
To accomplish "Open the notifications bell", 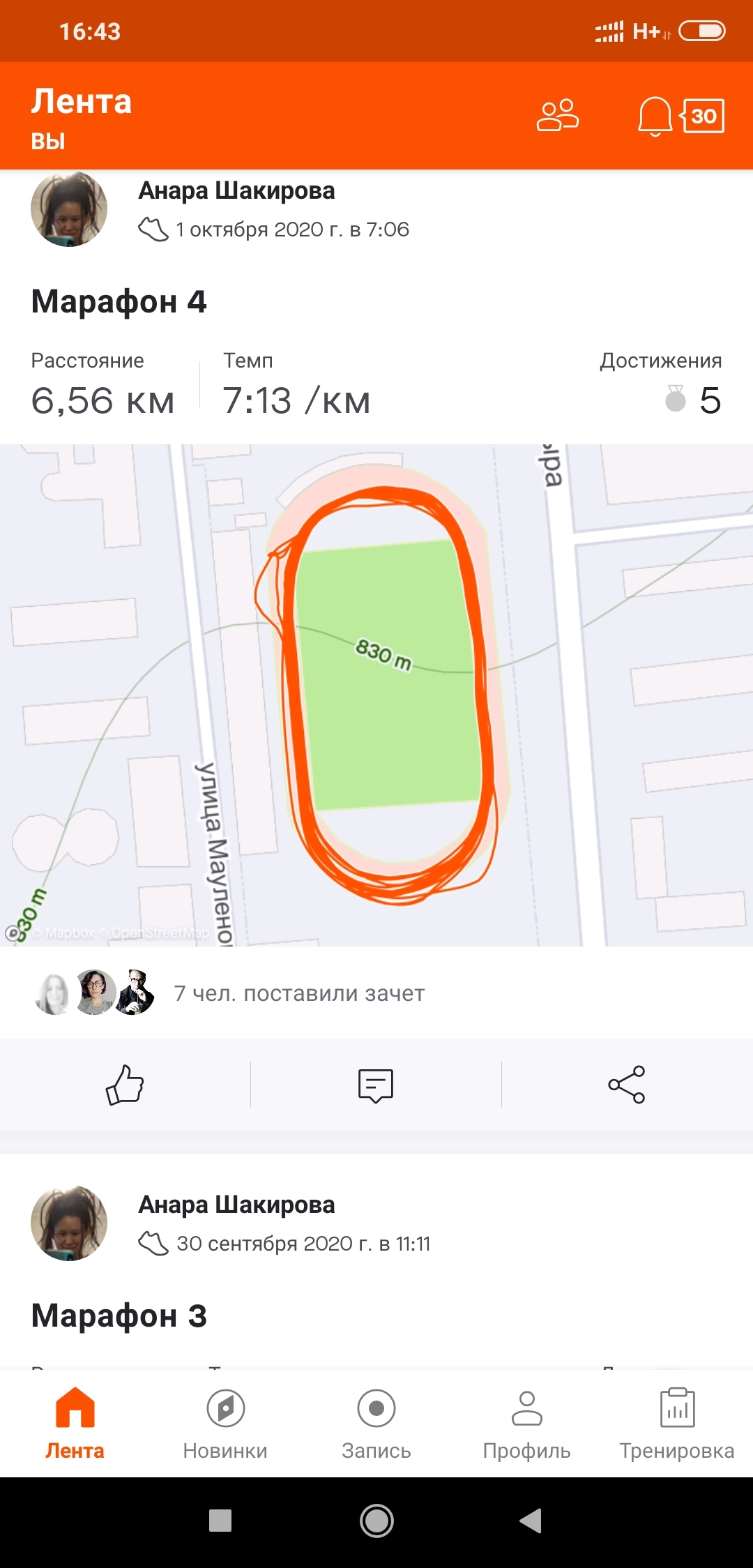I will (654, 116).
